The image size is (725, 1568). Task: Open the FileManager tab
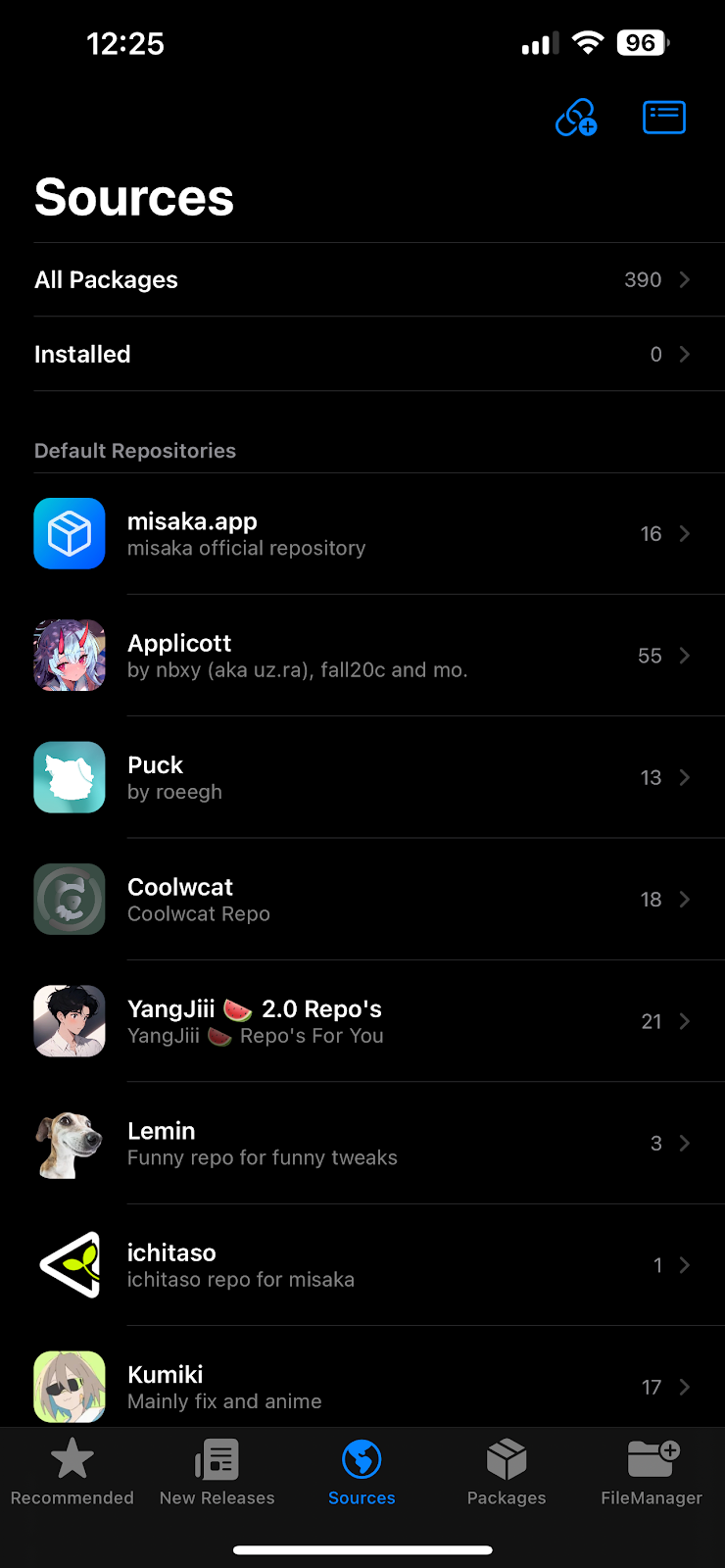click(x=652, y=1472)
